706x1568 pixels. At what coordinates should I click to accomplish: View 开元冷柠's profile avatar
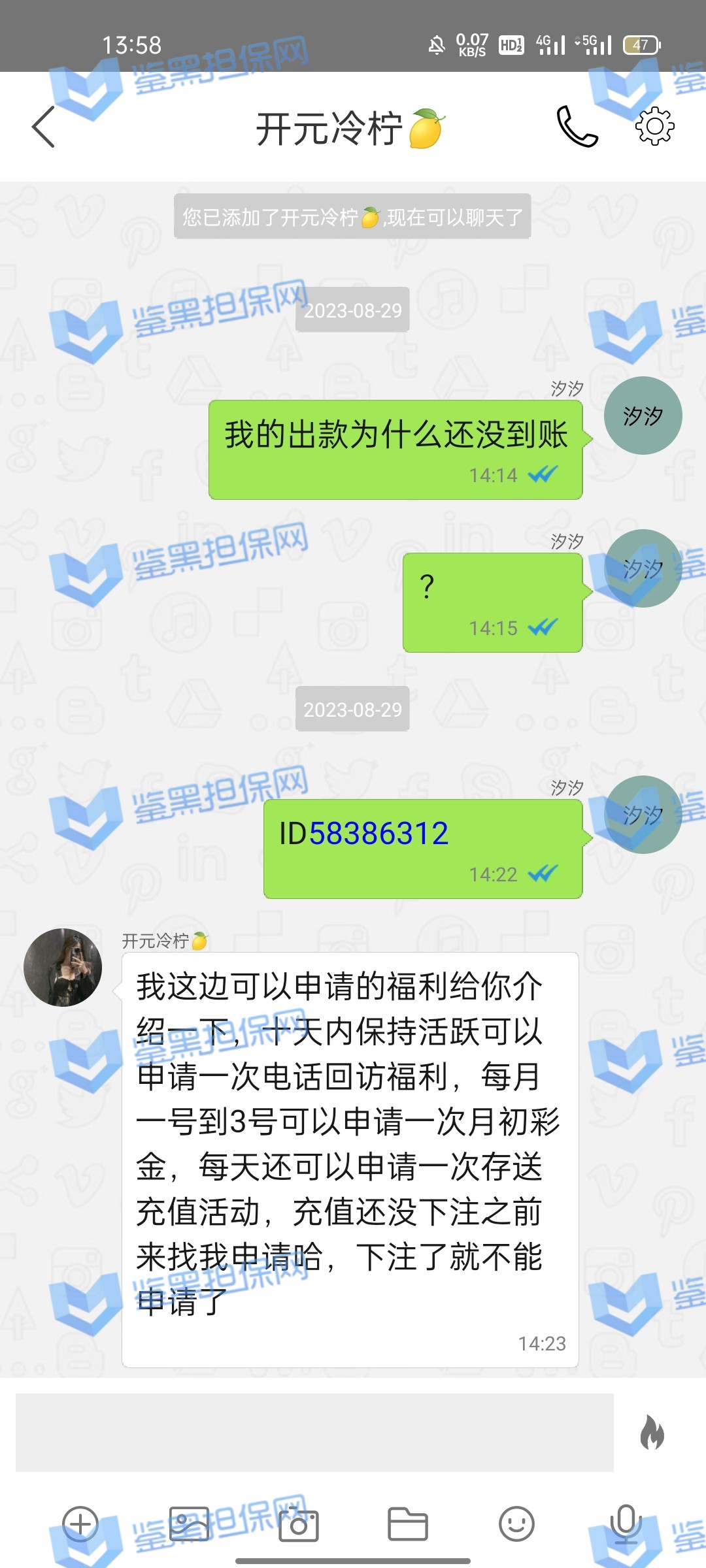click(63, 967)
